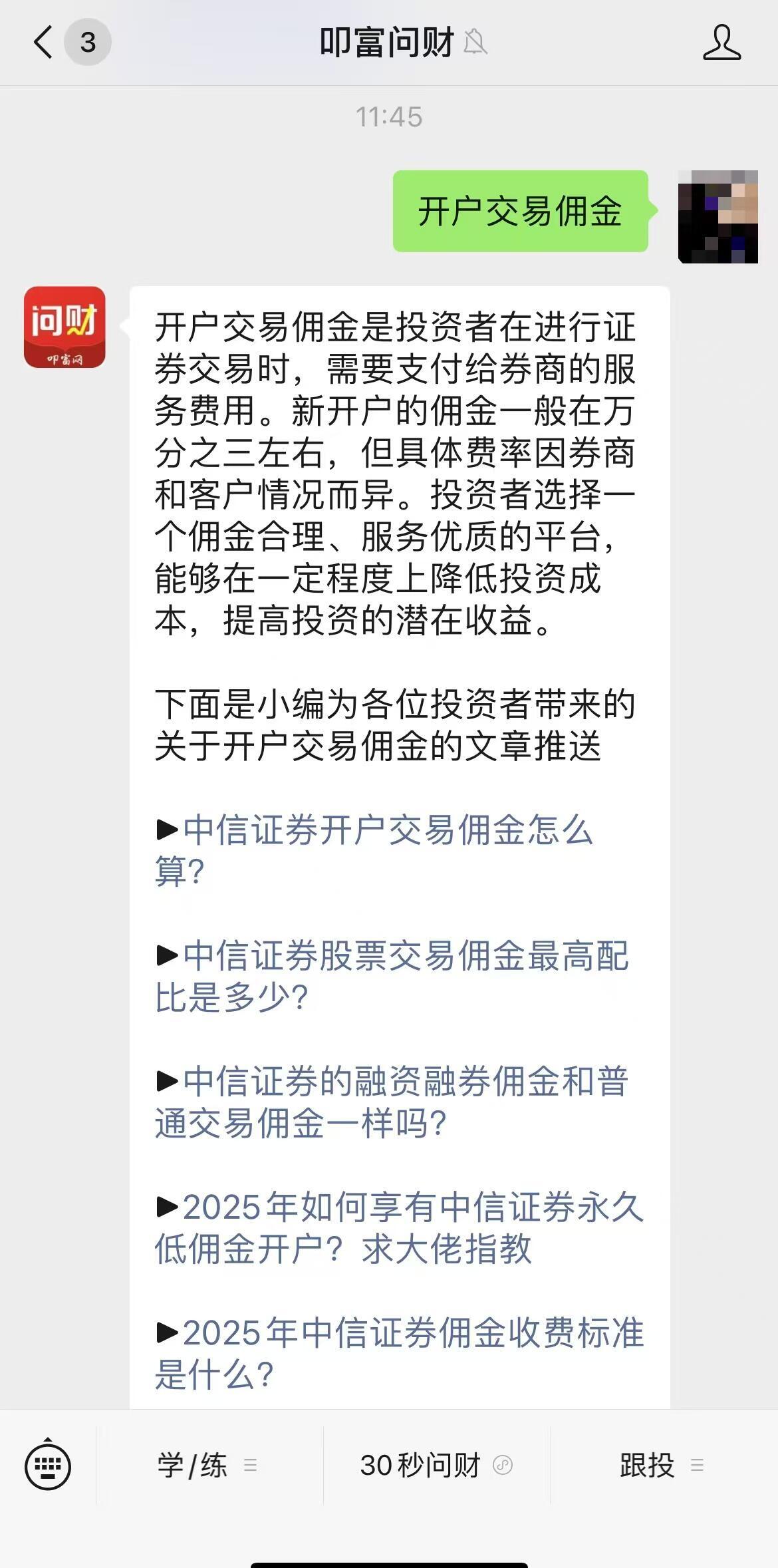Viewport: 778px width, 1568px height.
Task: Expand the 学/练 menu
Action: [x=207, y=1465]
